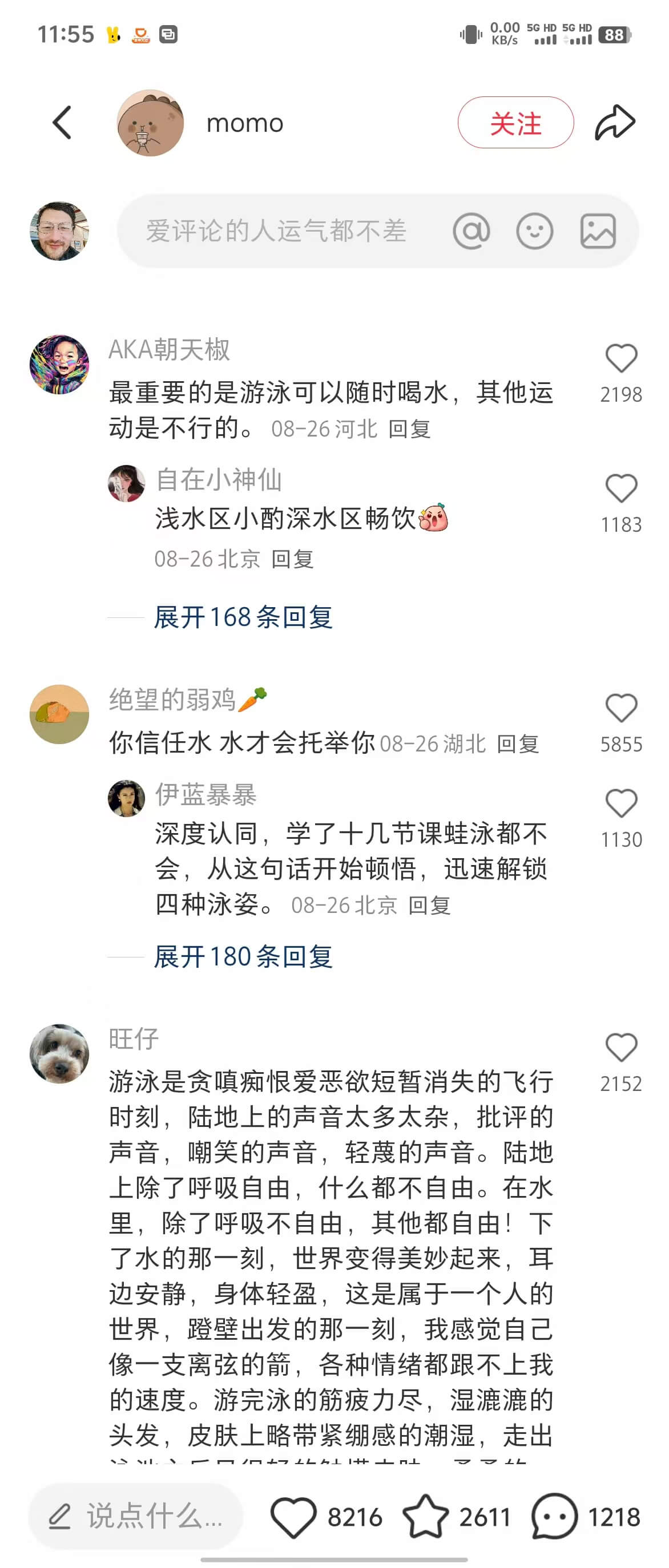This screenshot has width=669, height=1568.
Task: Expand the 168 replies
Action: 242,617
